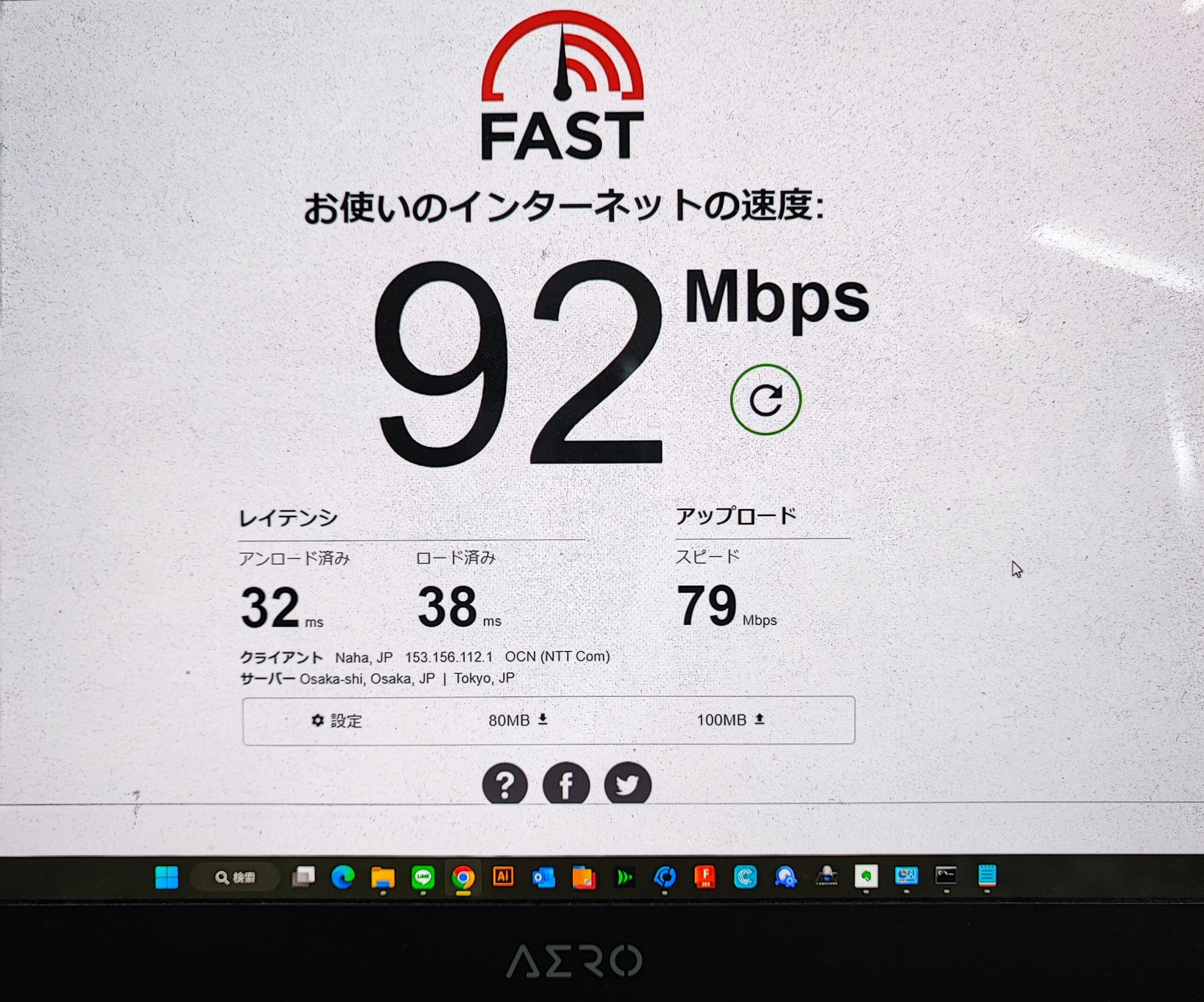Open the help question mark icon

[505, 785]
